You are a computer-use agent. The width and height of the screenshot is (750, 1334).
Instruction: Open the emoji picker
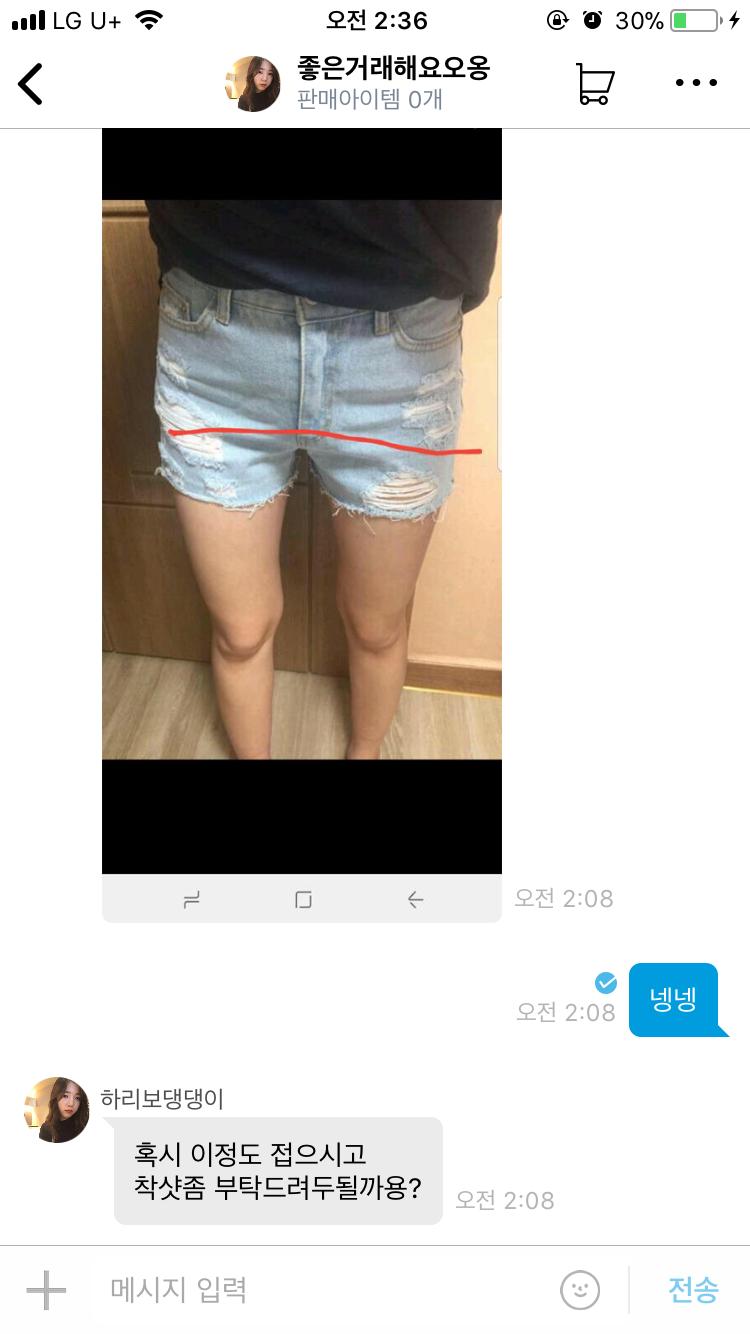(580, 1290)
